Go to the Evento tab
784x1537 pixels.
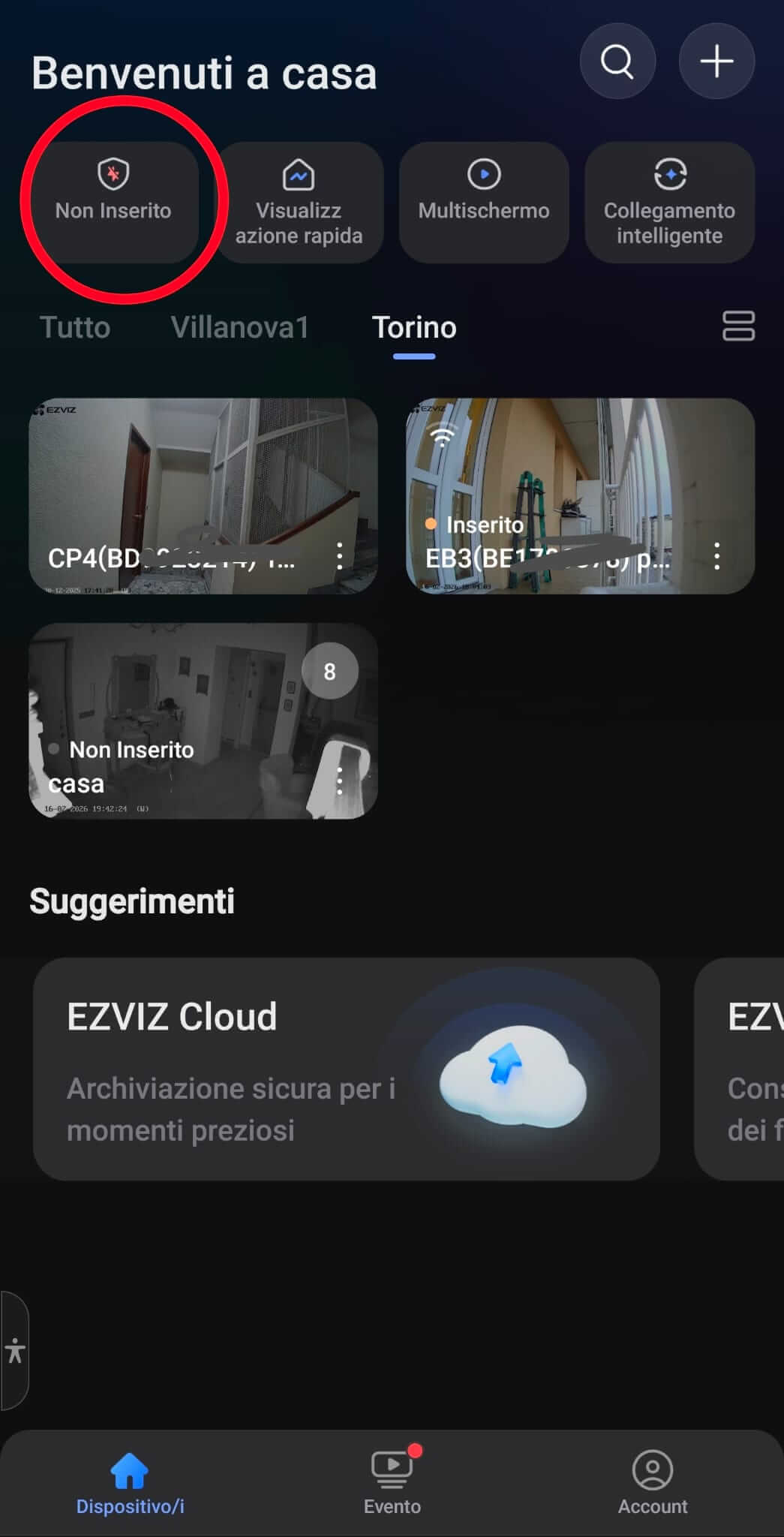(x=392, y=1481)
